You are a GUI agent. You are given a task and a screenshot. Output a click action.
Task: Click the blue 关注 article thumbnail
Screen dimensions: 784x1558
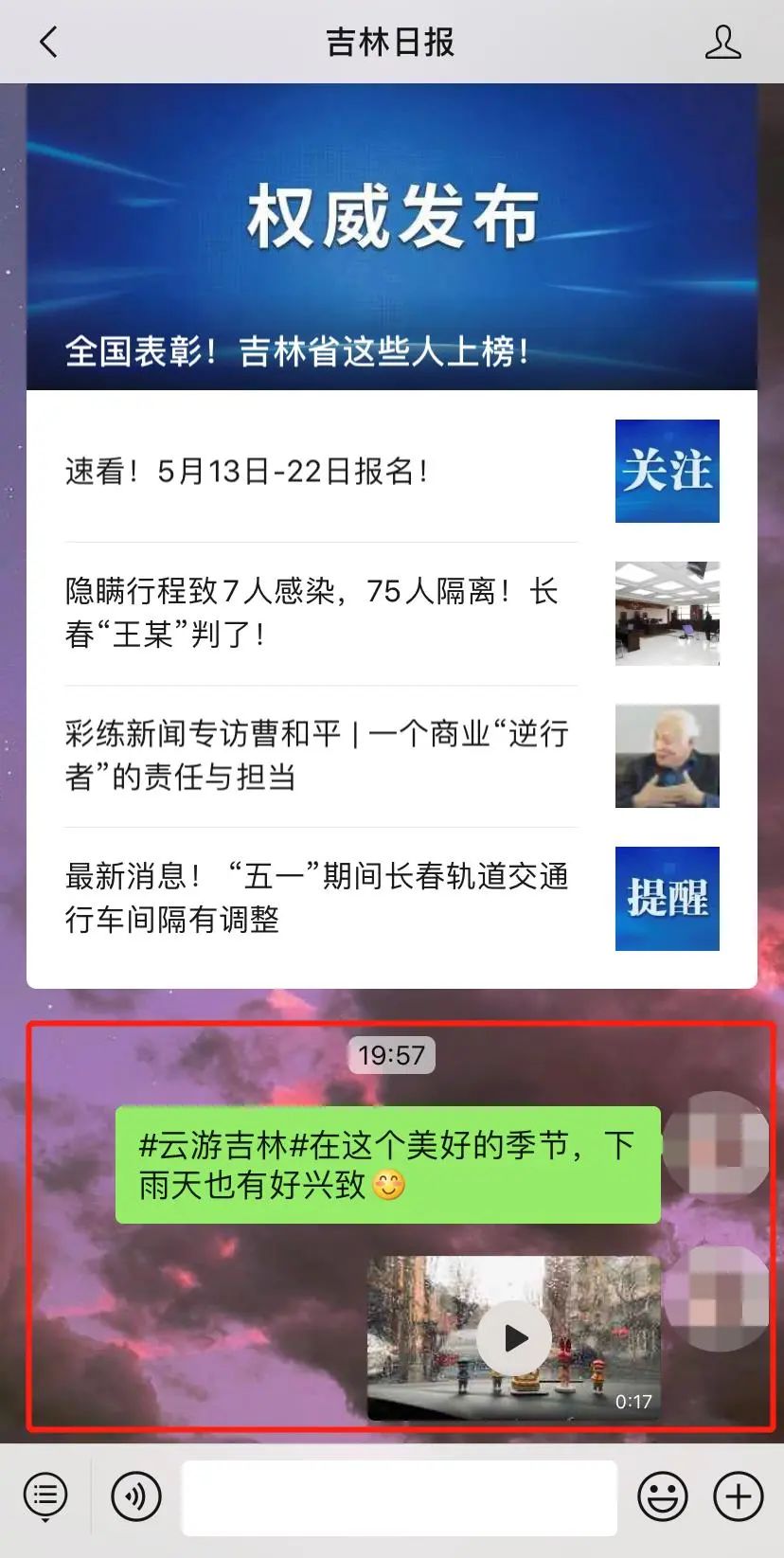coord(667,472)
